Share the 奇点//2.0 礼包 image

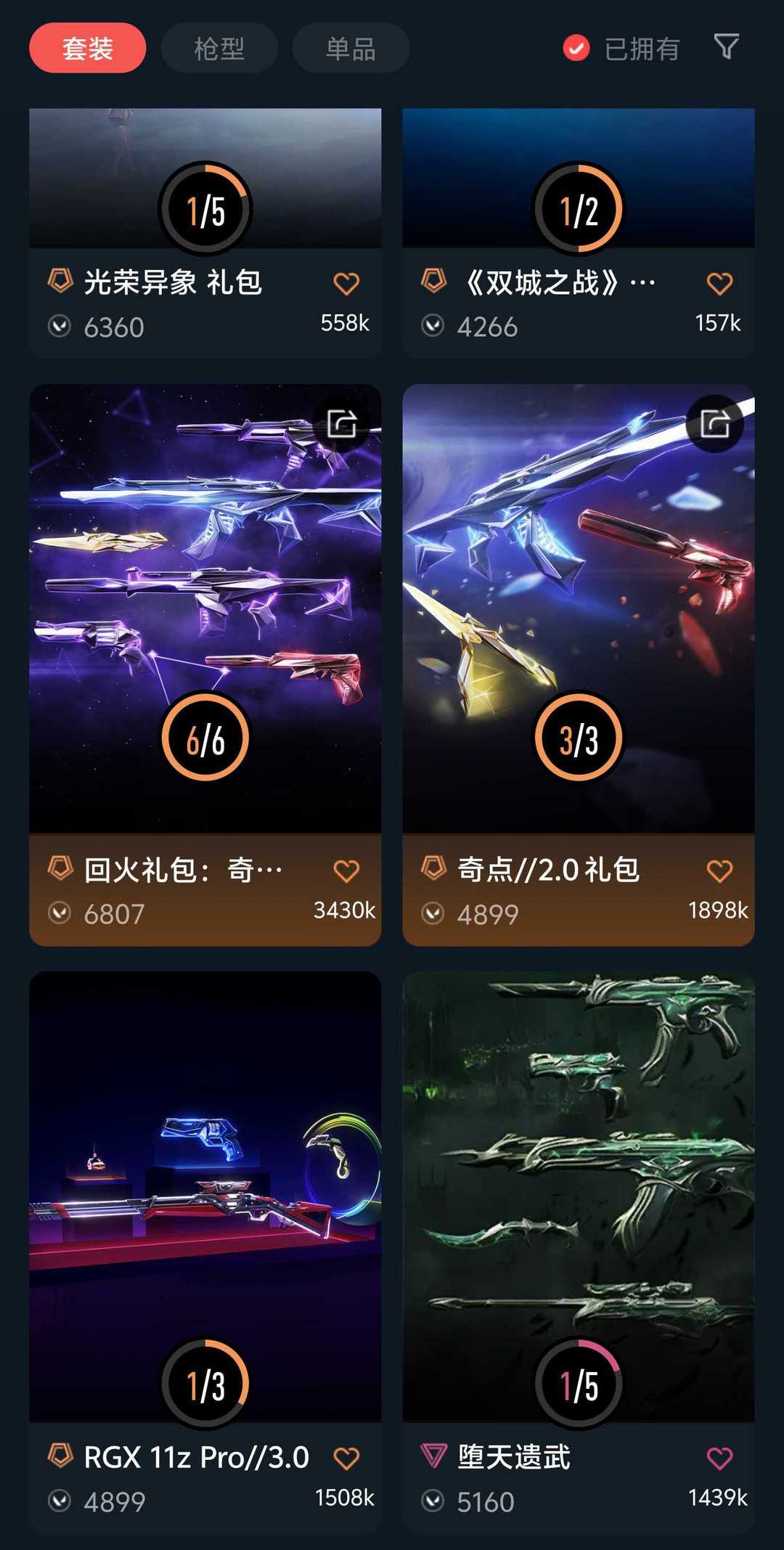(x=715, y=423)
